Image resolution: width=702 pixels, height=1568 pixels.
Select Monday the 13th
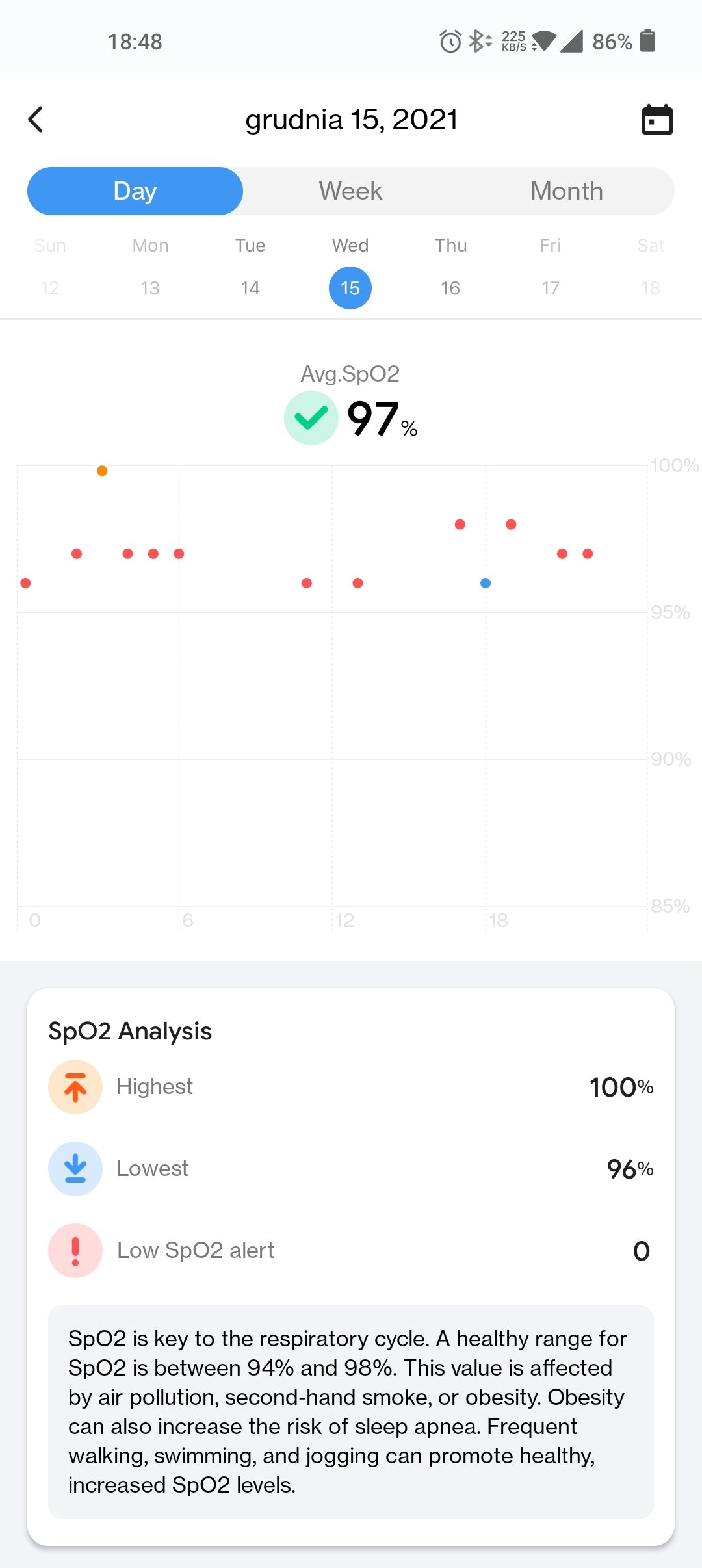(x=150, y=288)
